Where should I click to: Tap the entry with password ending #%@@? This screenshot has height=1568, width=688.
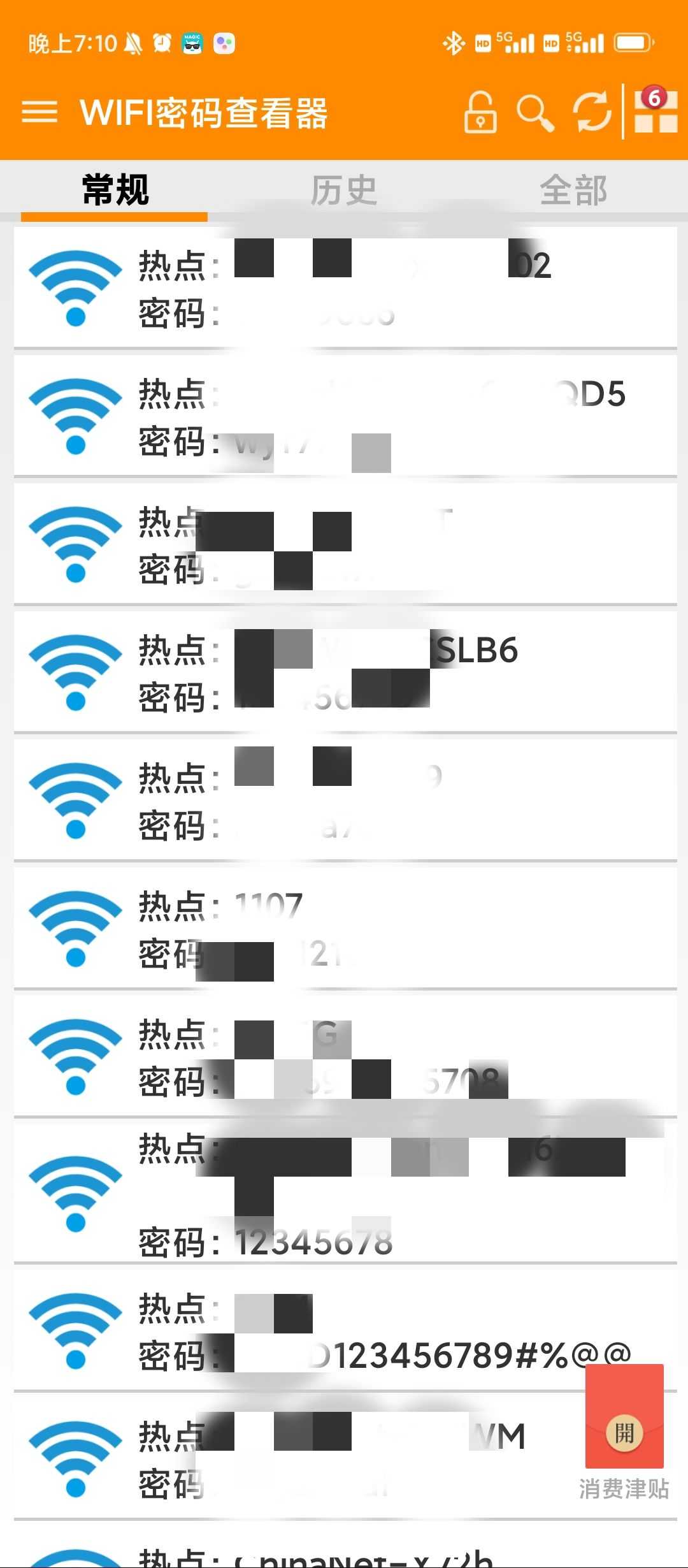click(344, 1323)
